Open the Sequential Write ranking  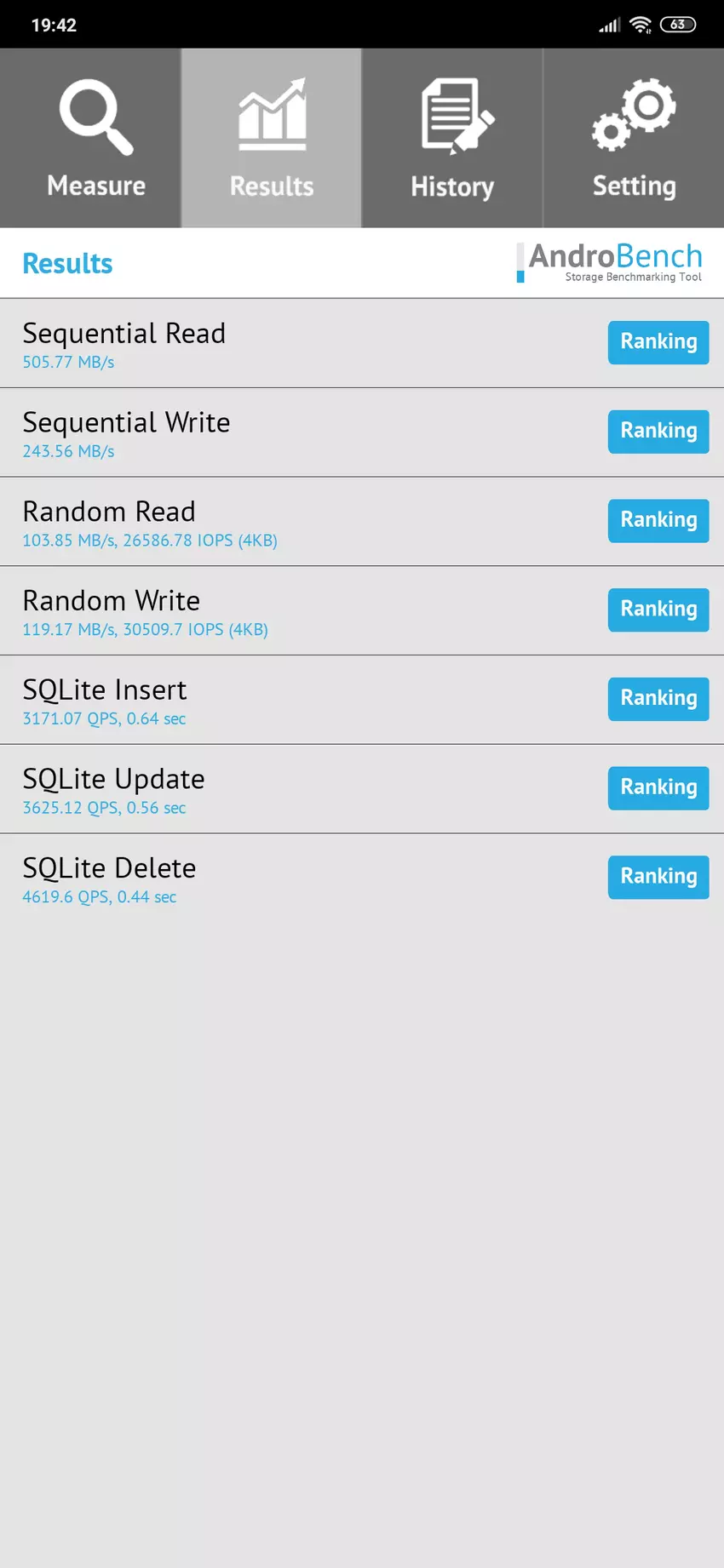pyautogui.click(x=658, y=432)
